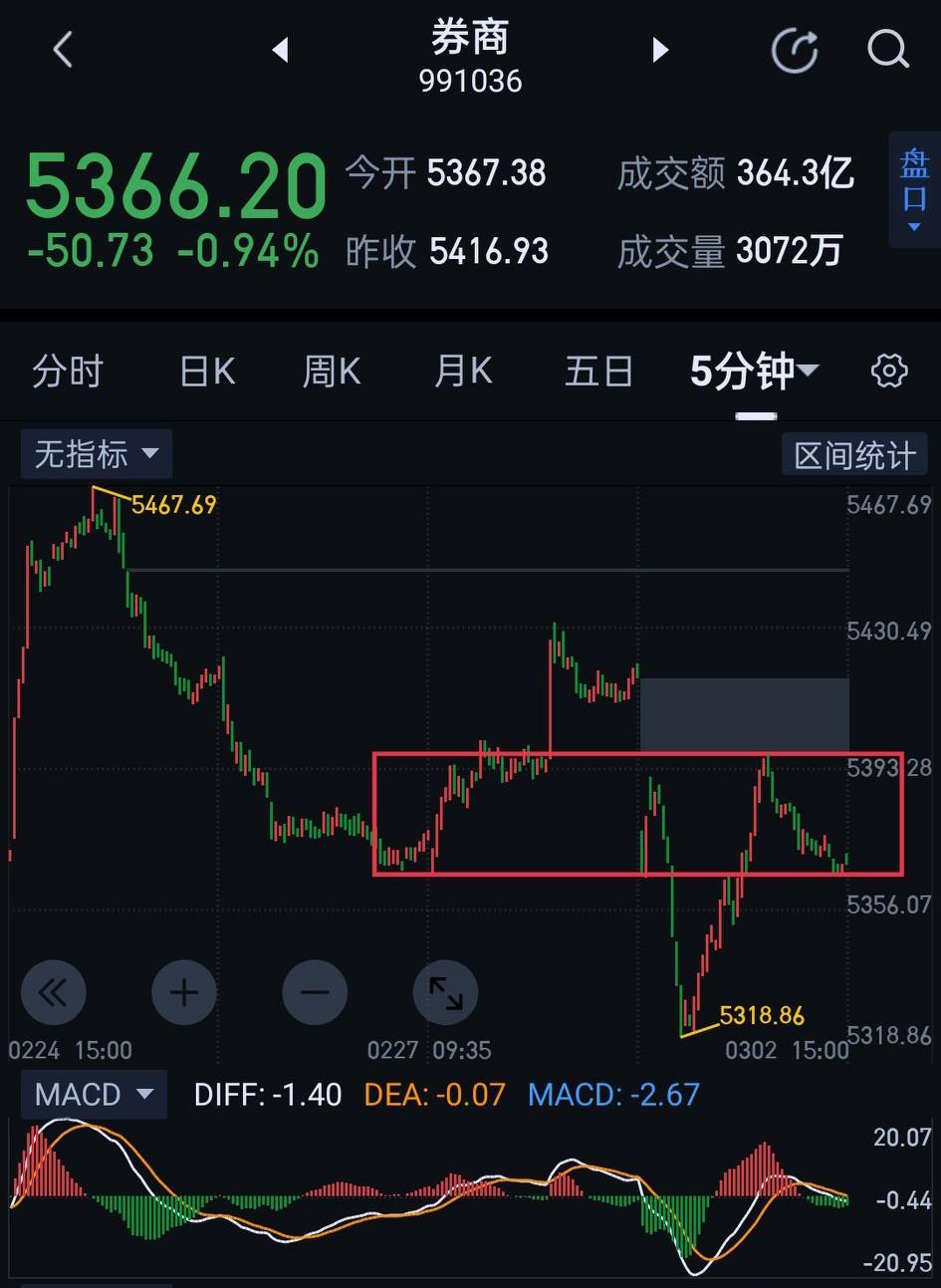Refresh the stock quote data

(794, 50)
